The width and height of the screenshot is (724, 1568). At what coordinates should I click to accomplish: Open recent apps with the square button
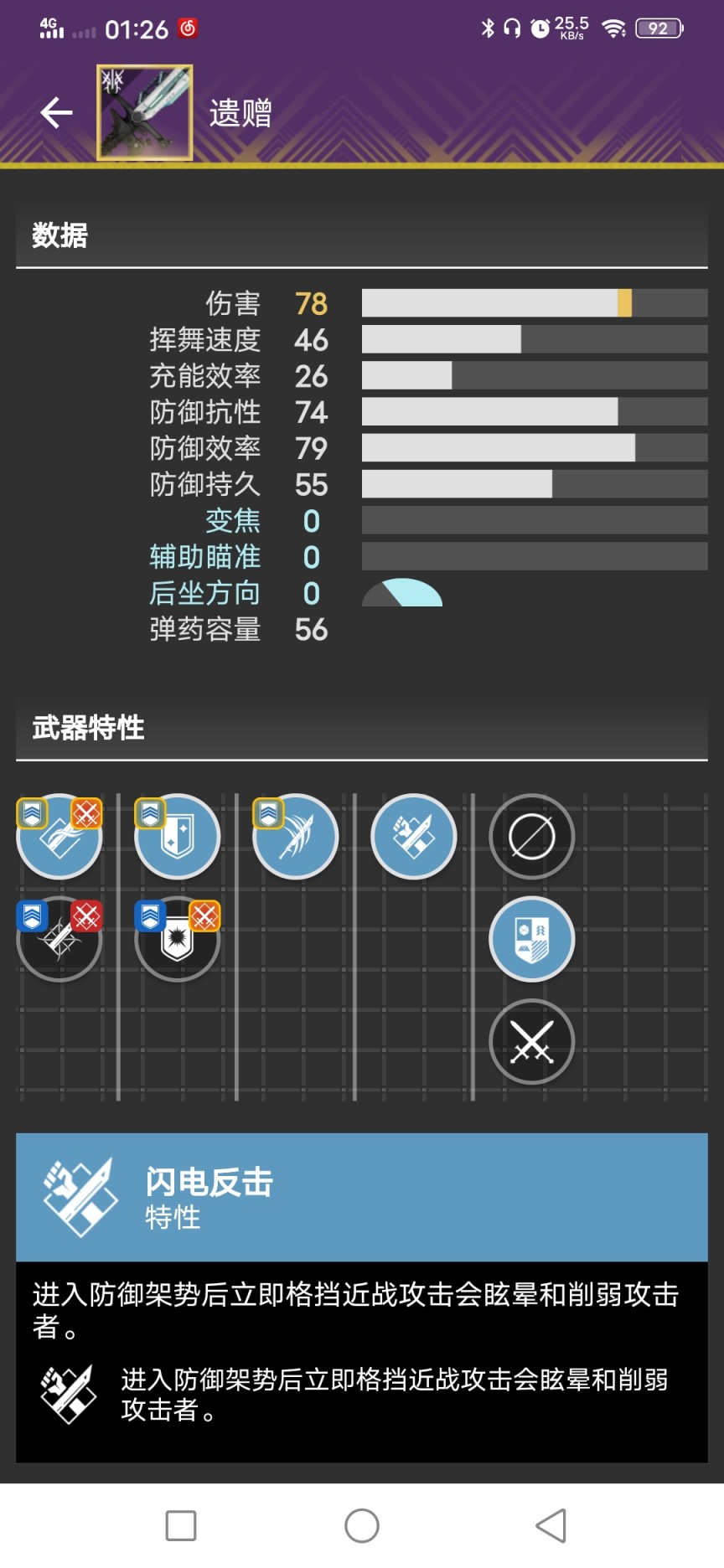pos(181,1525)
